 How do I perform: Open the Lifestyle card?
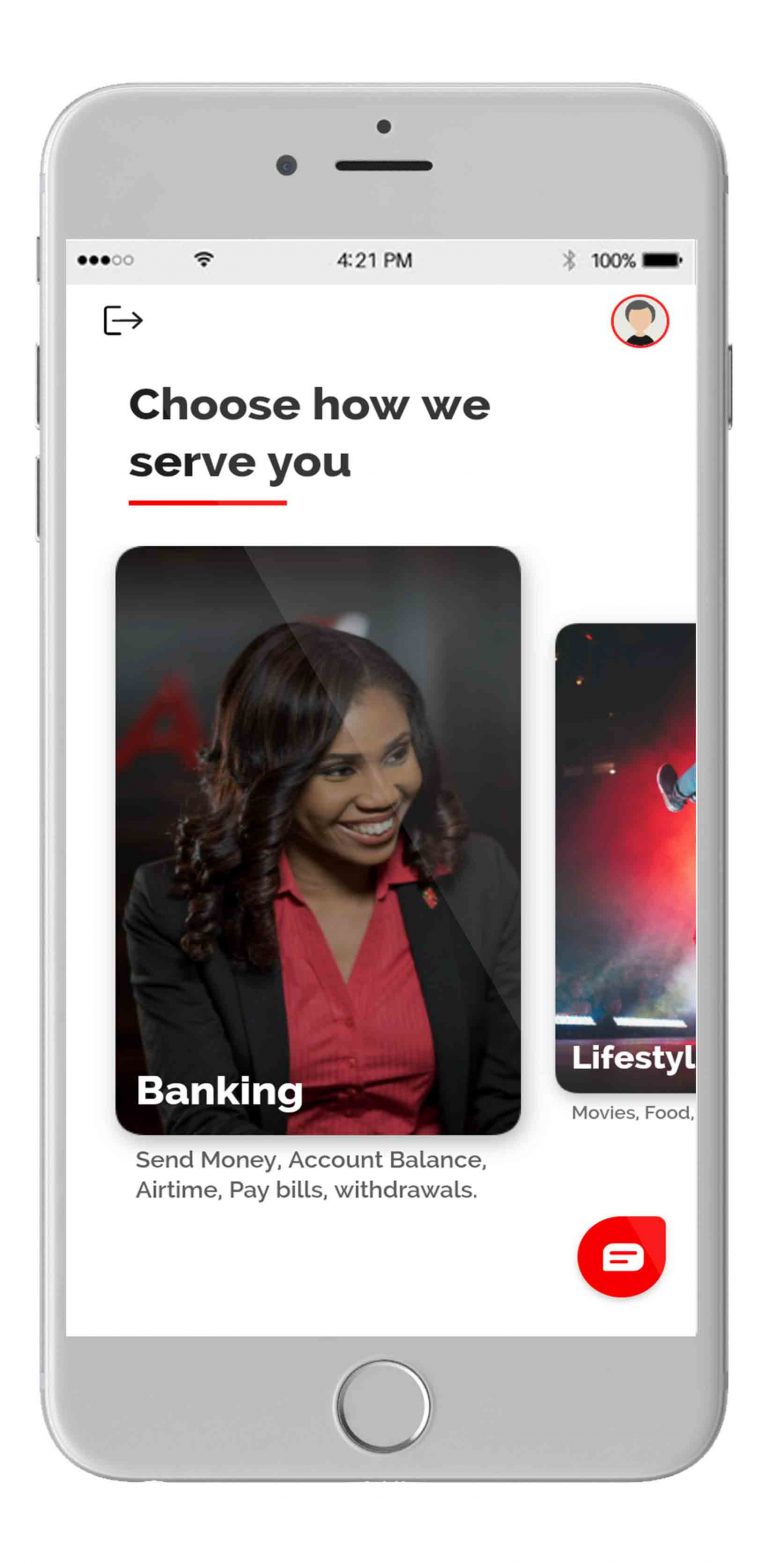coord(626,858)
